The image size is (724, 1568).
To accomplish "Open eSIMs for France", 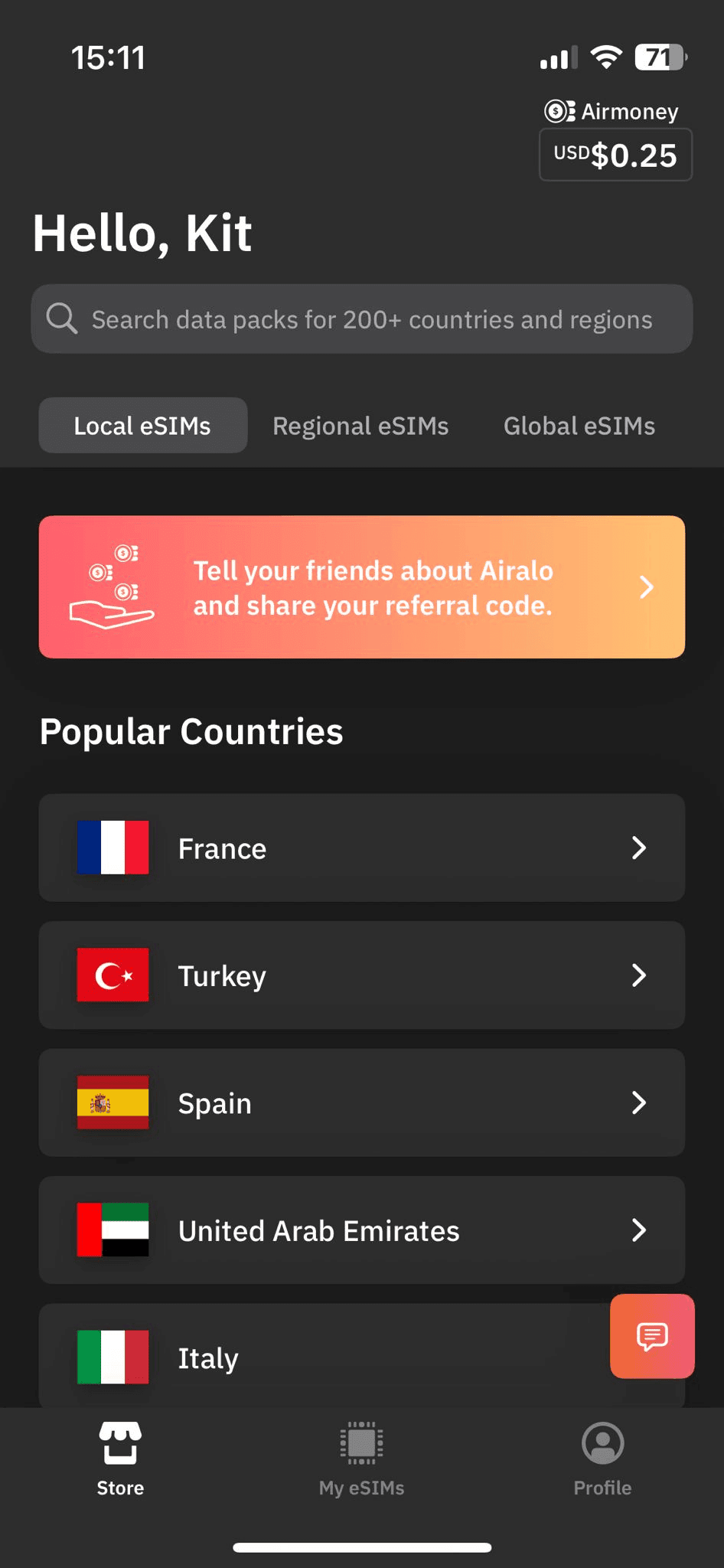I will 362,848.
